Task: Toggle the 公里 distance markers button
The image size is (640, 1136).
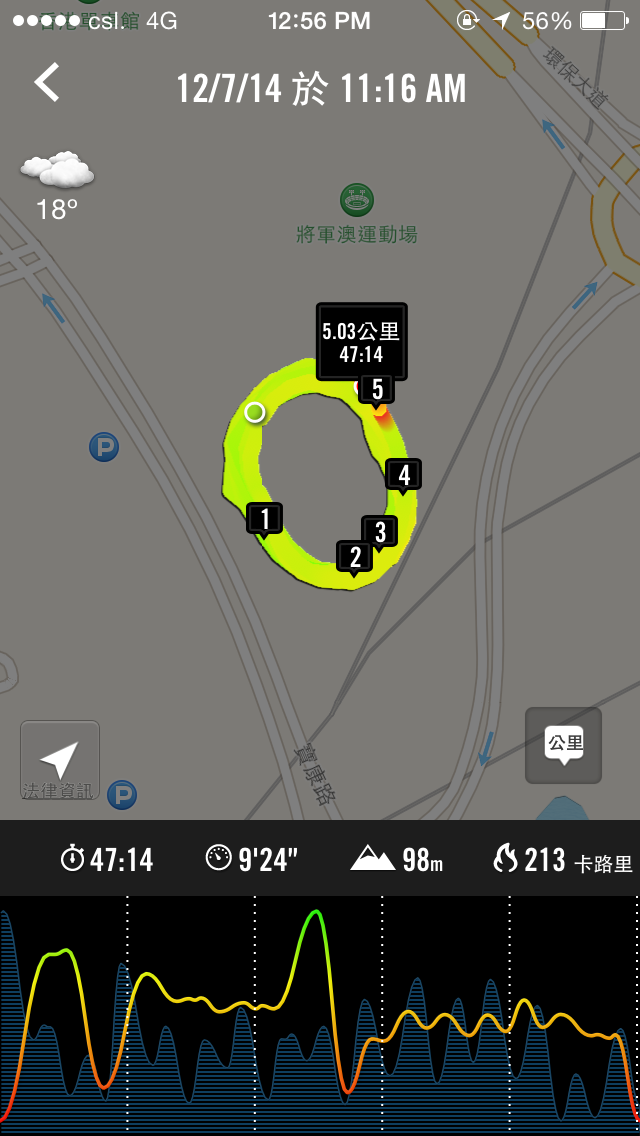Action: click(x=564, y=745)
